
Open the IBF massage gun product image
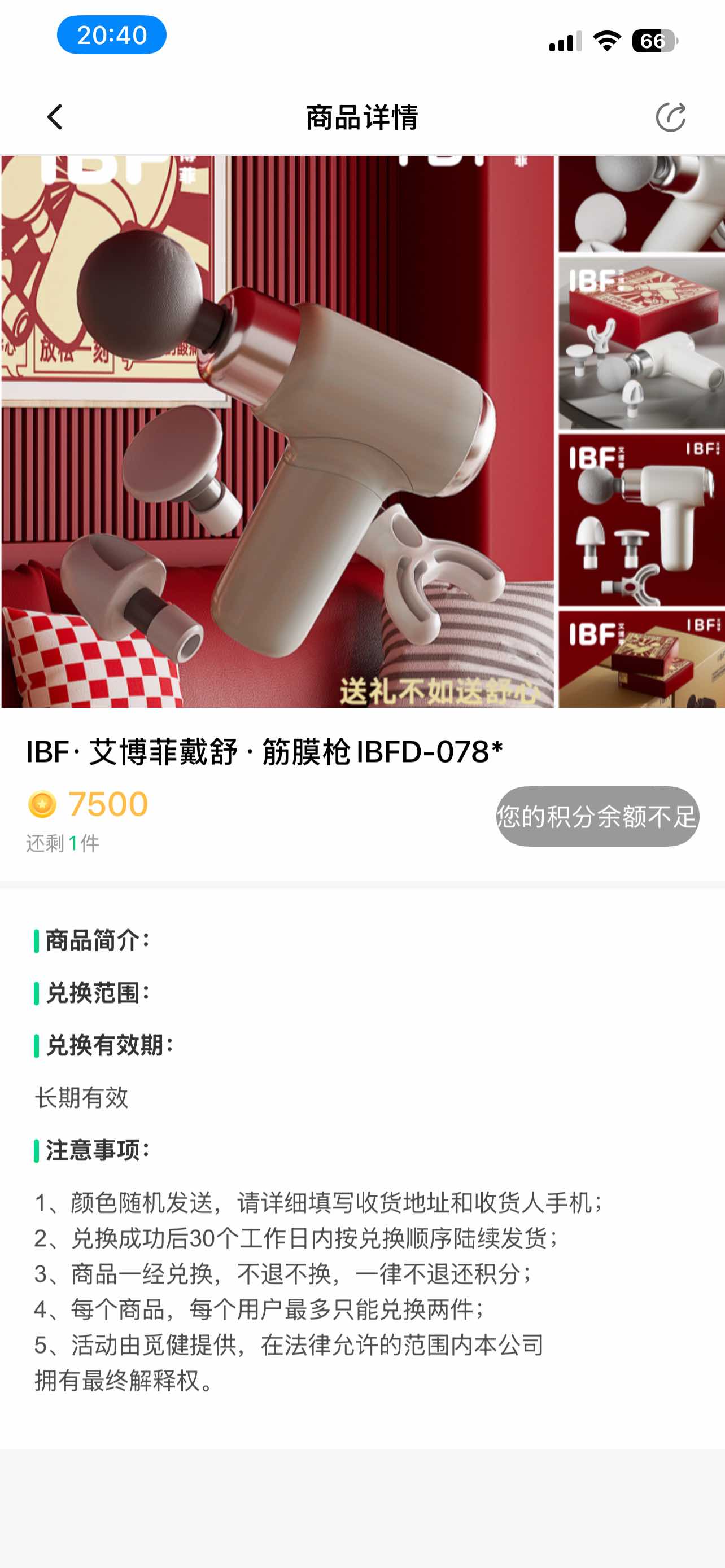tap(362, 431)
